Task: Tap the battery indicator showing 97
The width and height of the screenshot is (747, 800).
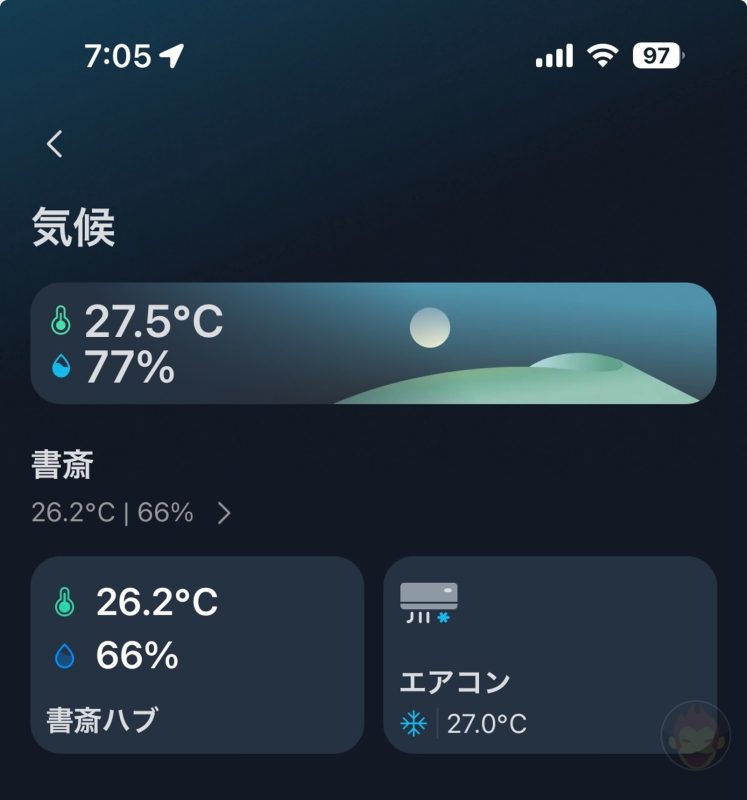Action: pos(656,55)
